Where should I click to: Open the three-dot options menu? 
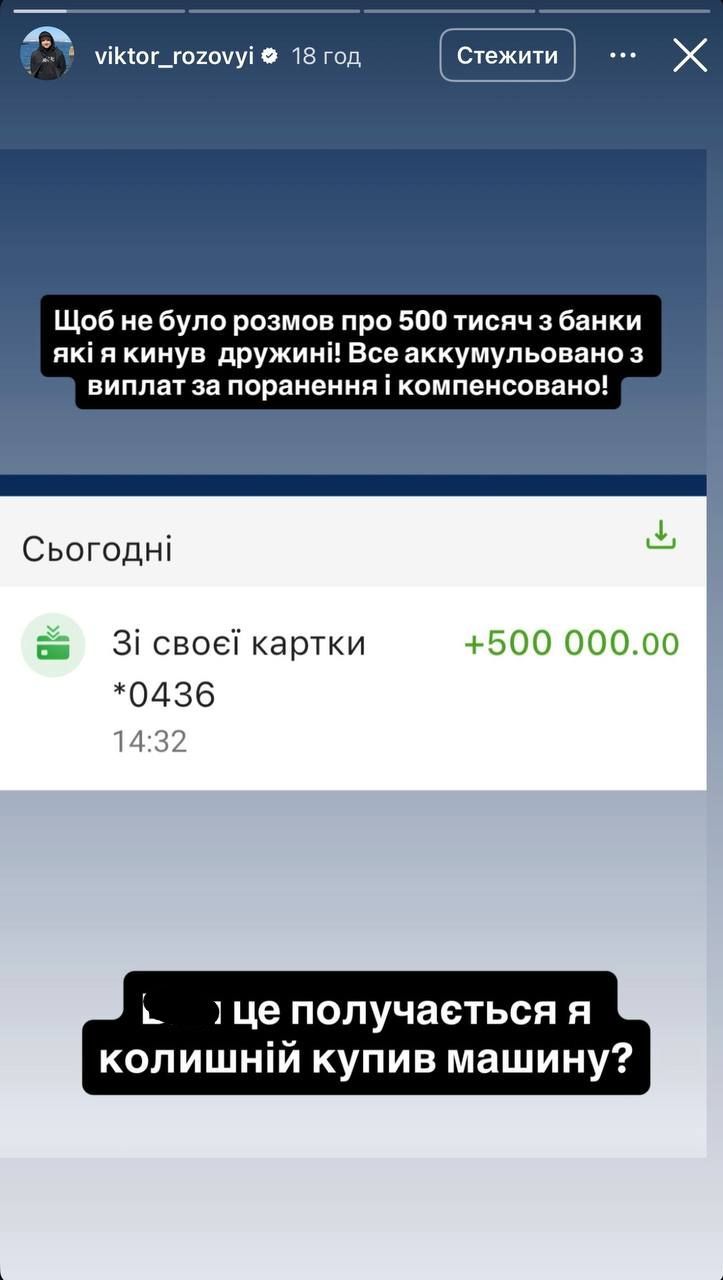(622, 55)
